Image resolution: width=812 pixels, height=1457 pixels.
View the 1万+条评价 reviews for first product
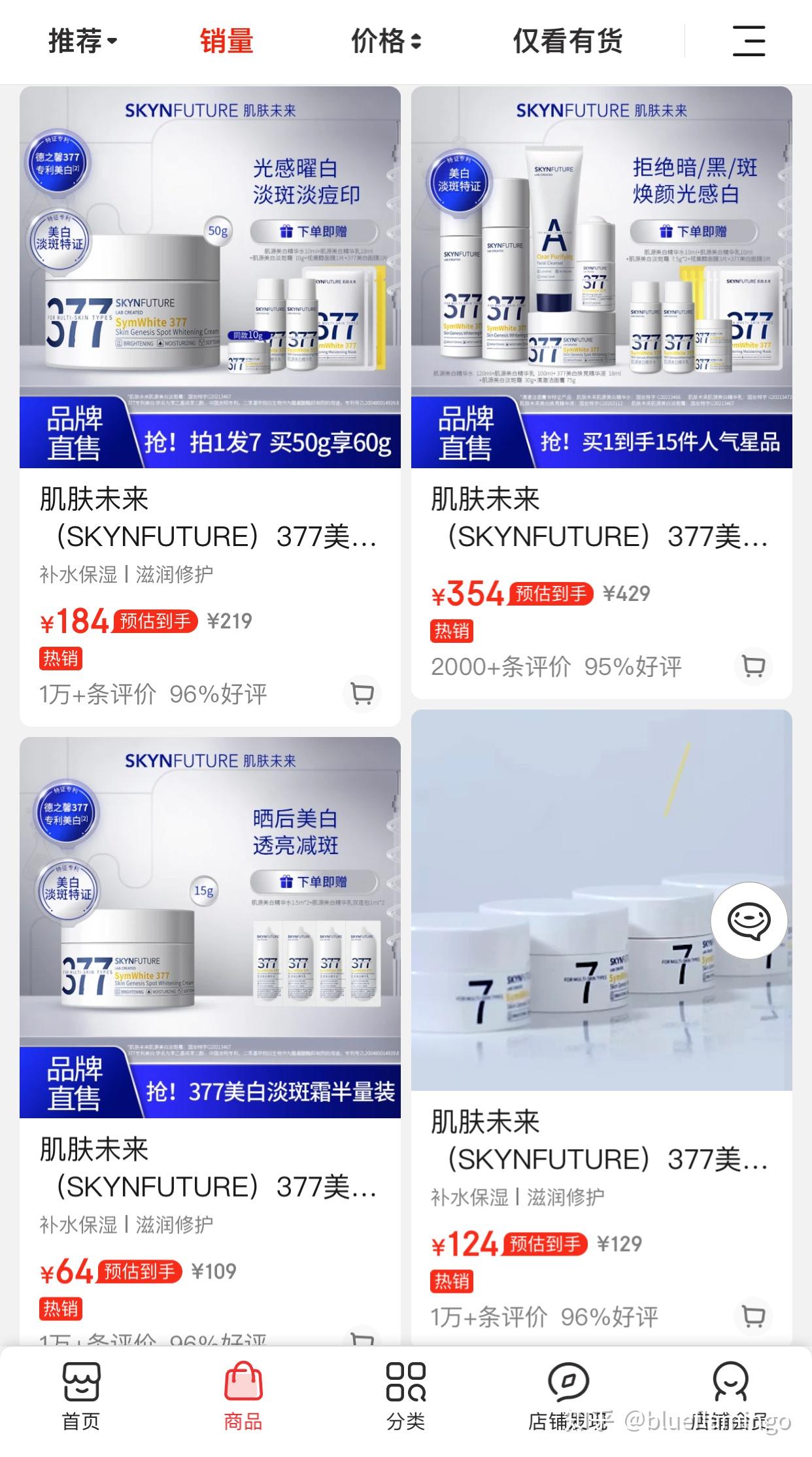pos(152,695)
